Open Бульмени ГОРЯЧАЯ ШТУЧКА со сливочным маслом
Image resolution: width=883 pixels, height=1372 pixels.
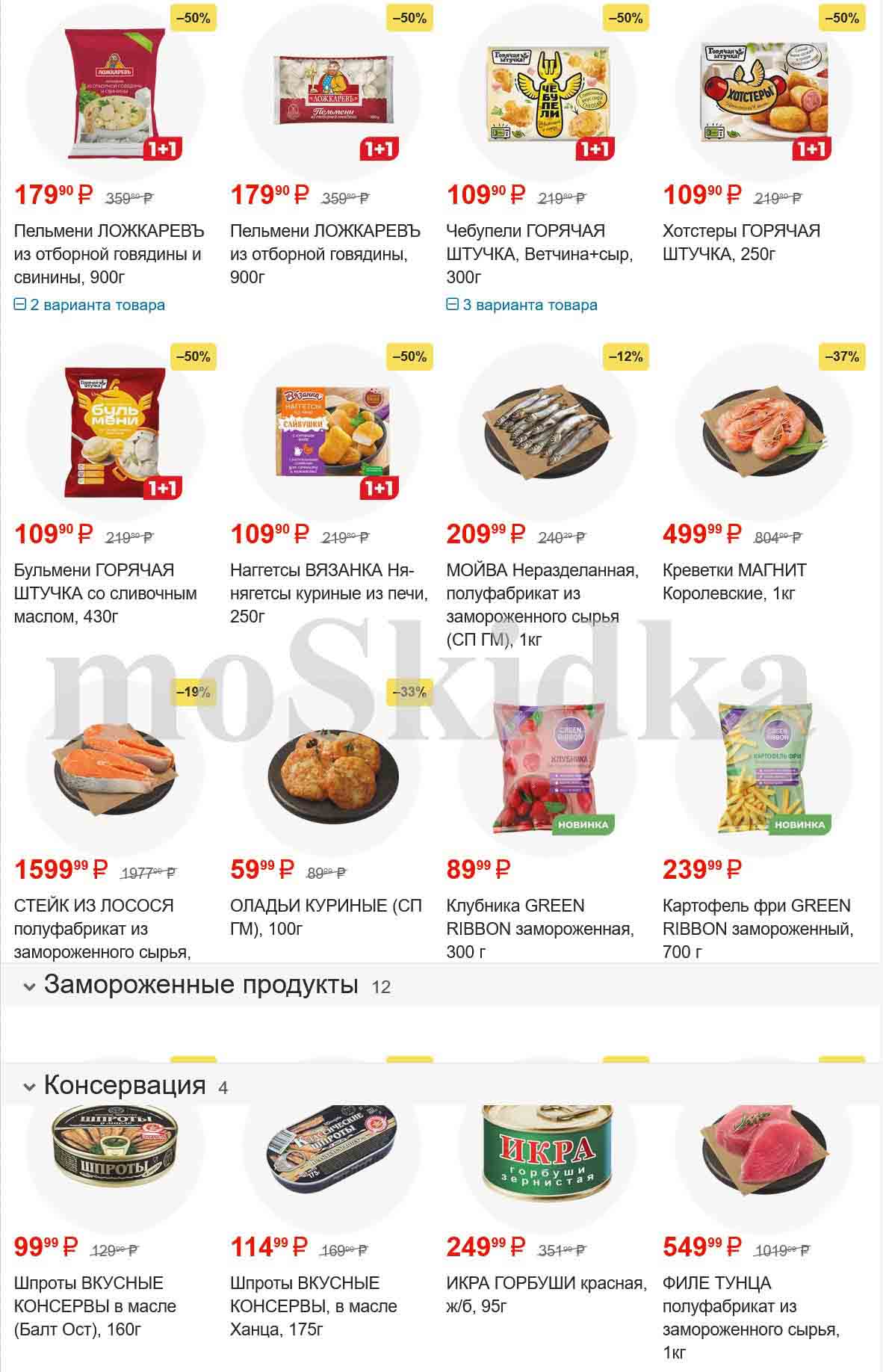(x=105, y=593)
